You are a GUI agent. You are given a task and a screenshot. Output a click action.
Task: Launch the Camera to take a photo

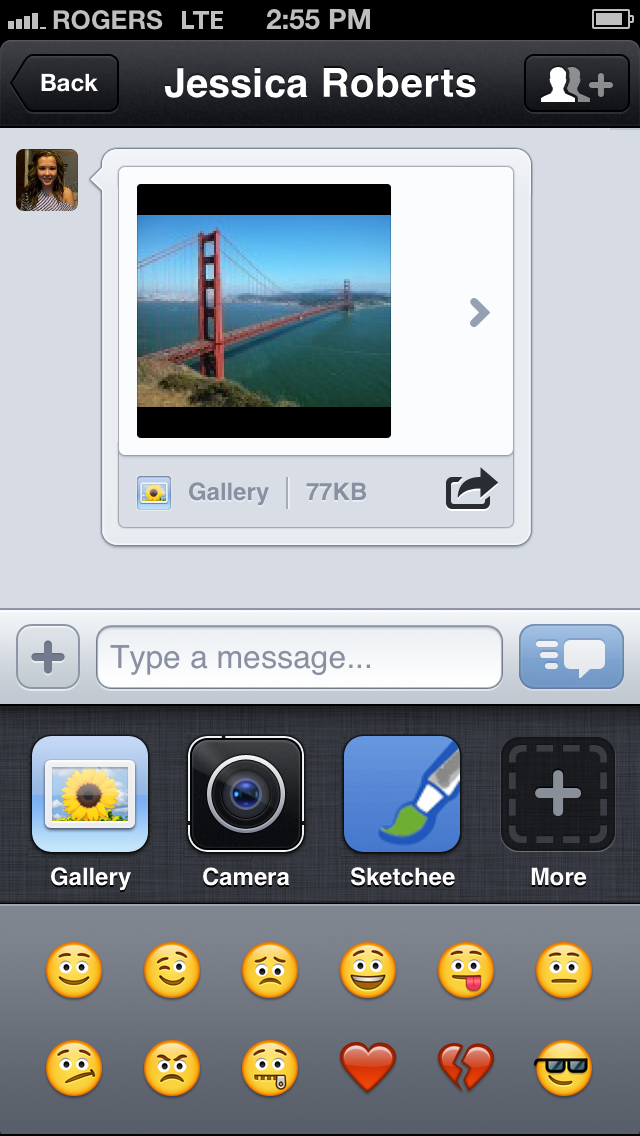point(246,795)
